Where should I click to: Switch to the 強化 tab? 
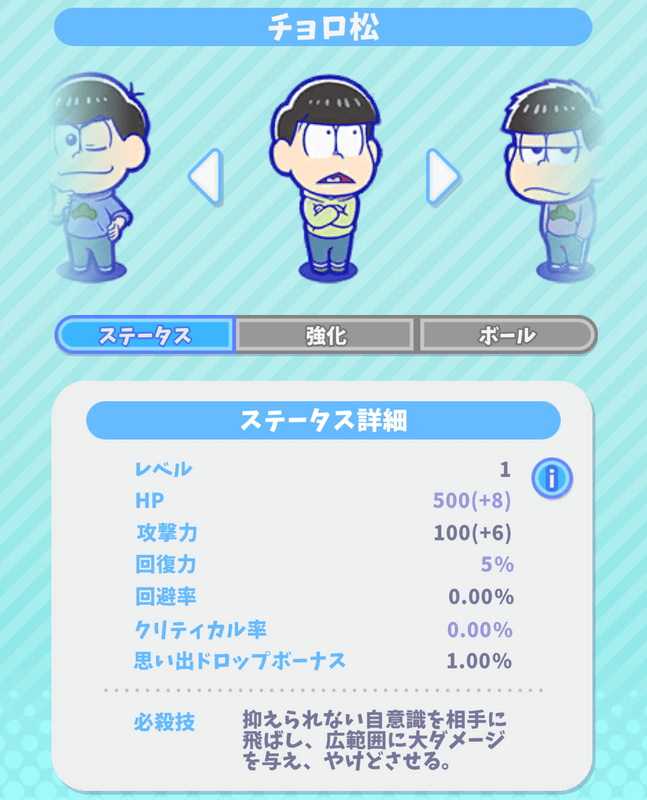click(326, 335)
